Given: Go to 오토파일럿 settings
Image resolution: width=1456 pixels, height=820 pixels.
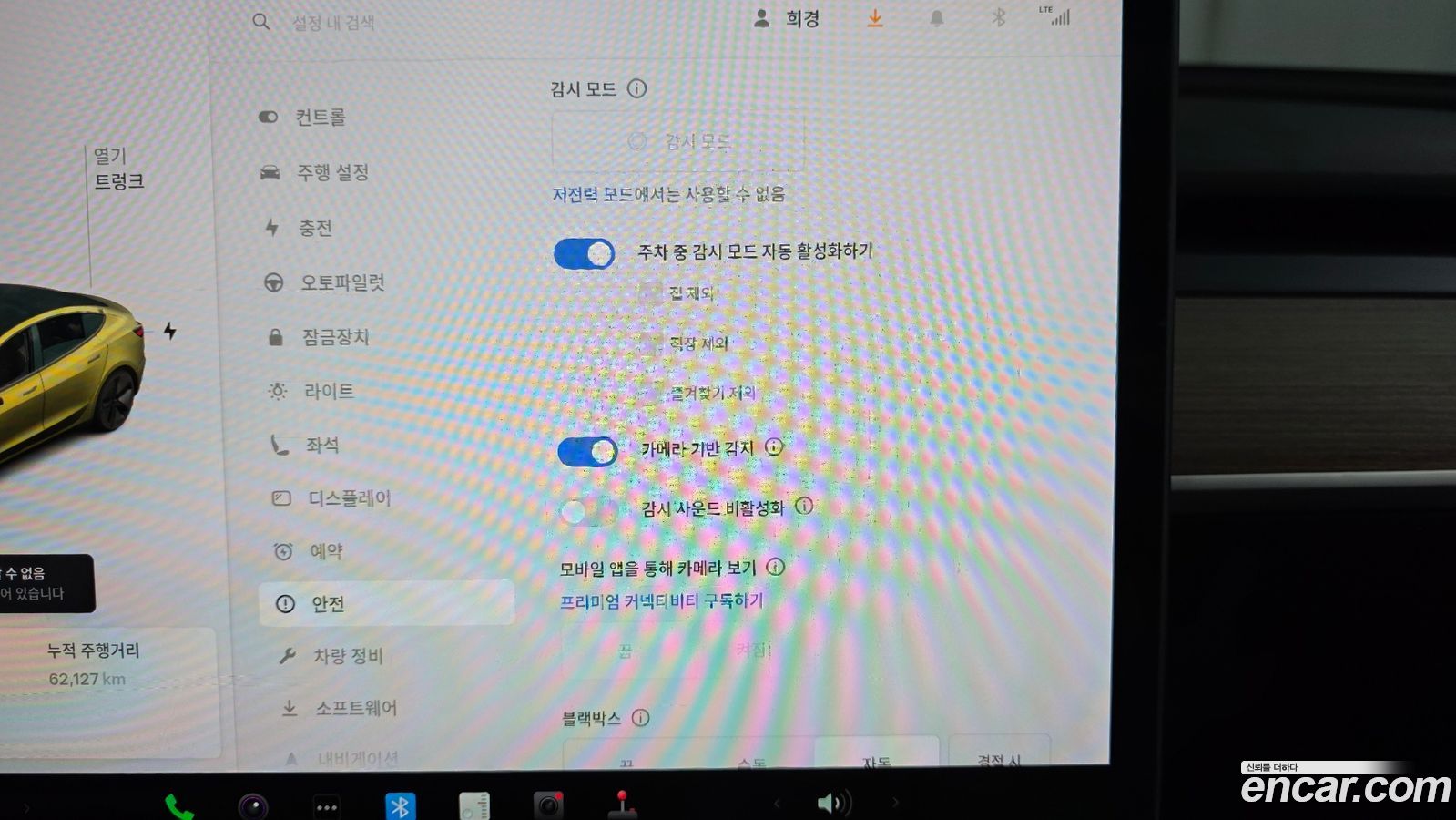Looking at the screenshot, I should pos(324,282).
